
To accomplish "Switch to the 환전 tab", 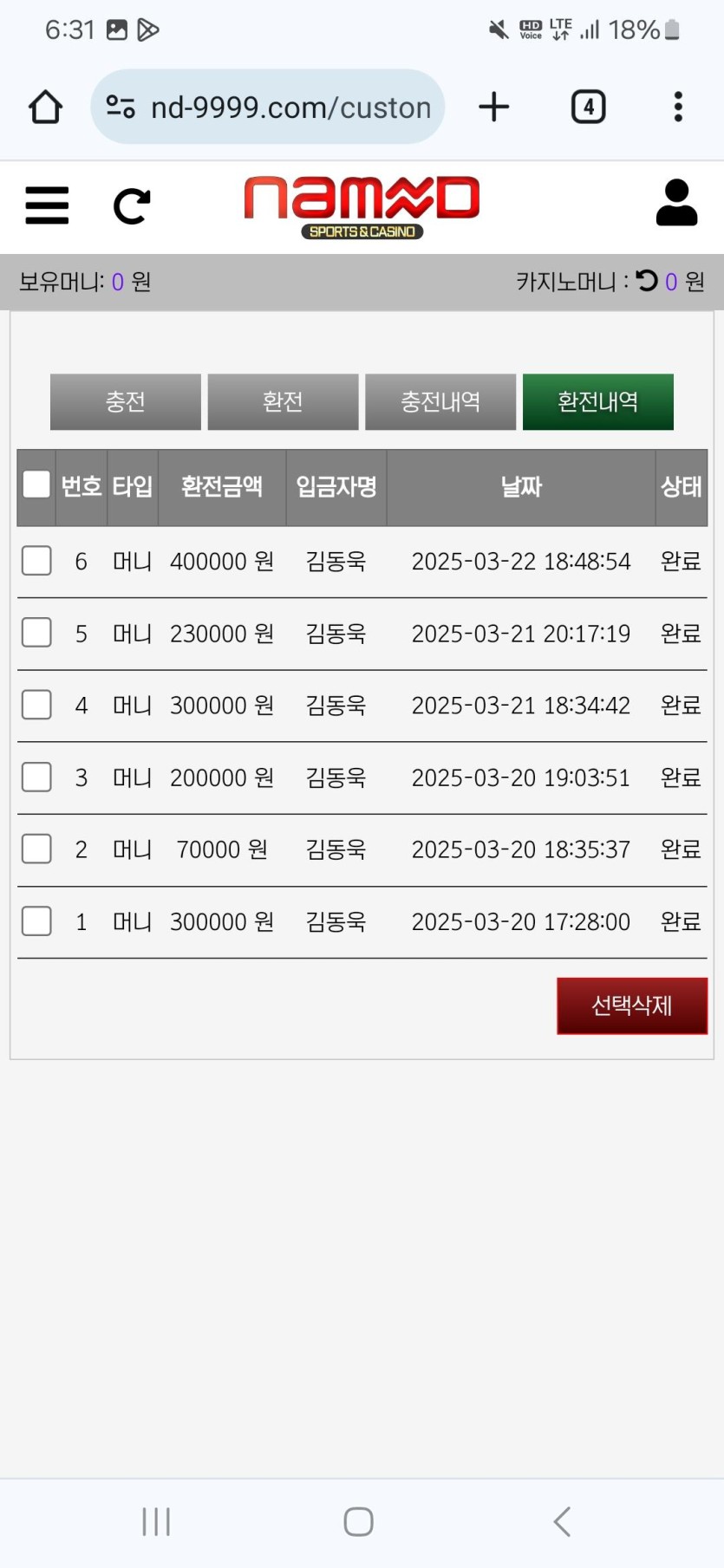I will [283, 402].
